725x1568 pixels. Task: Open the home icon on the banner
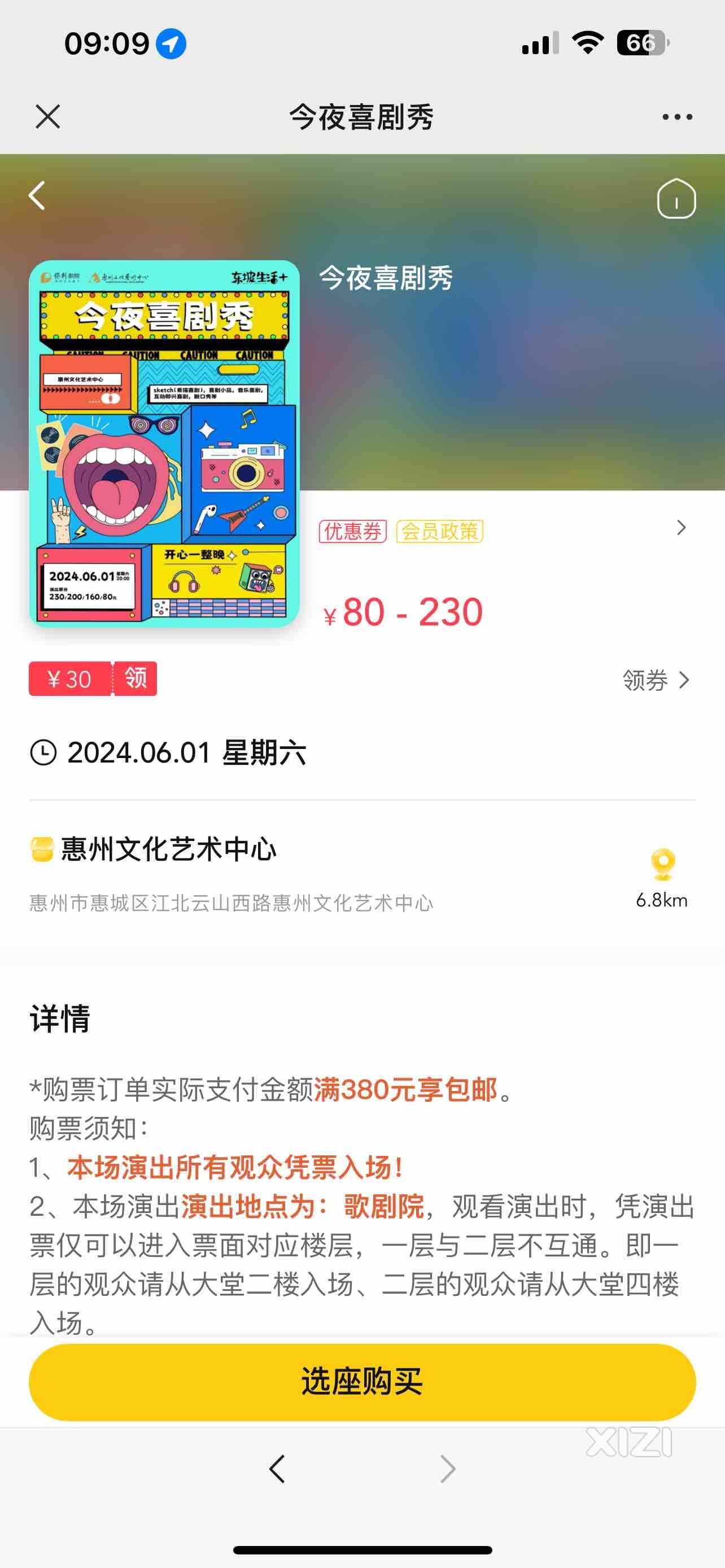point(676,199)
